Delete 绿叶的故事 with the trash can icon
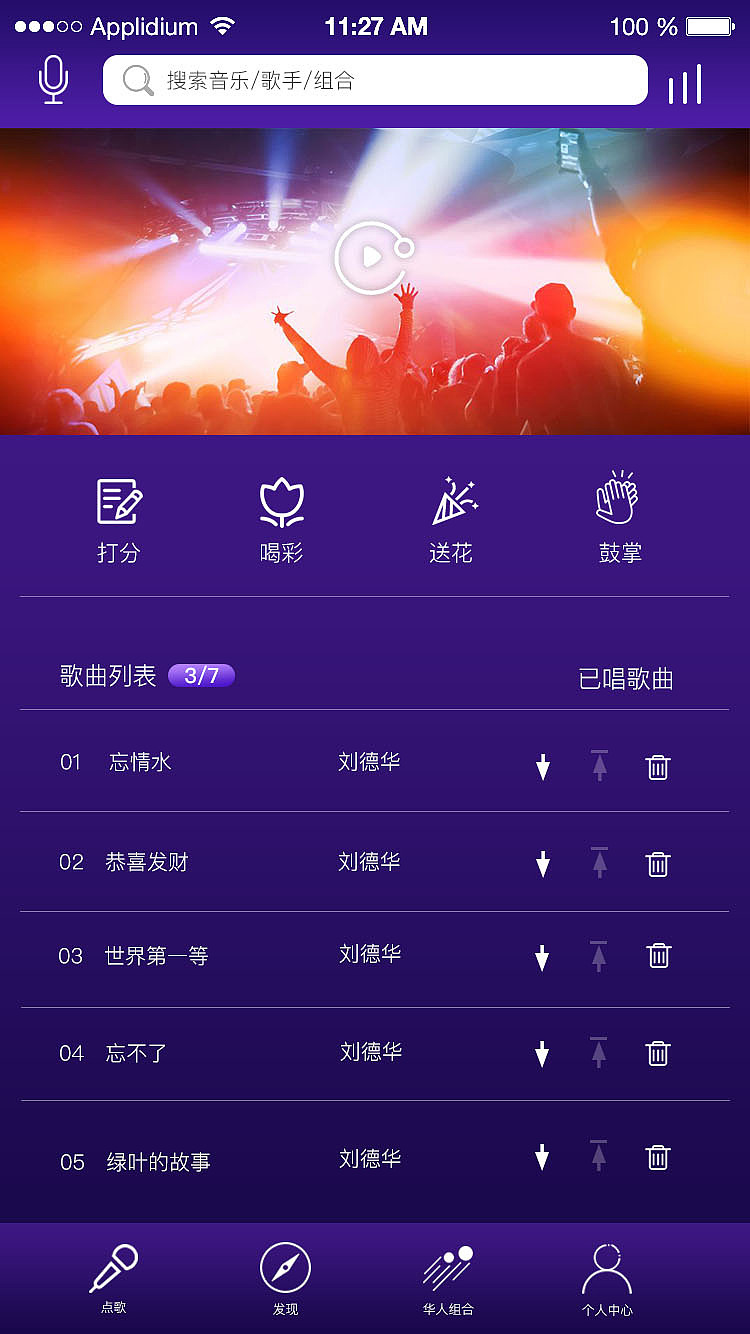750x1334 pixels. point(658,1157)
